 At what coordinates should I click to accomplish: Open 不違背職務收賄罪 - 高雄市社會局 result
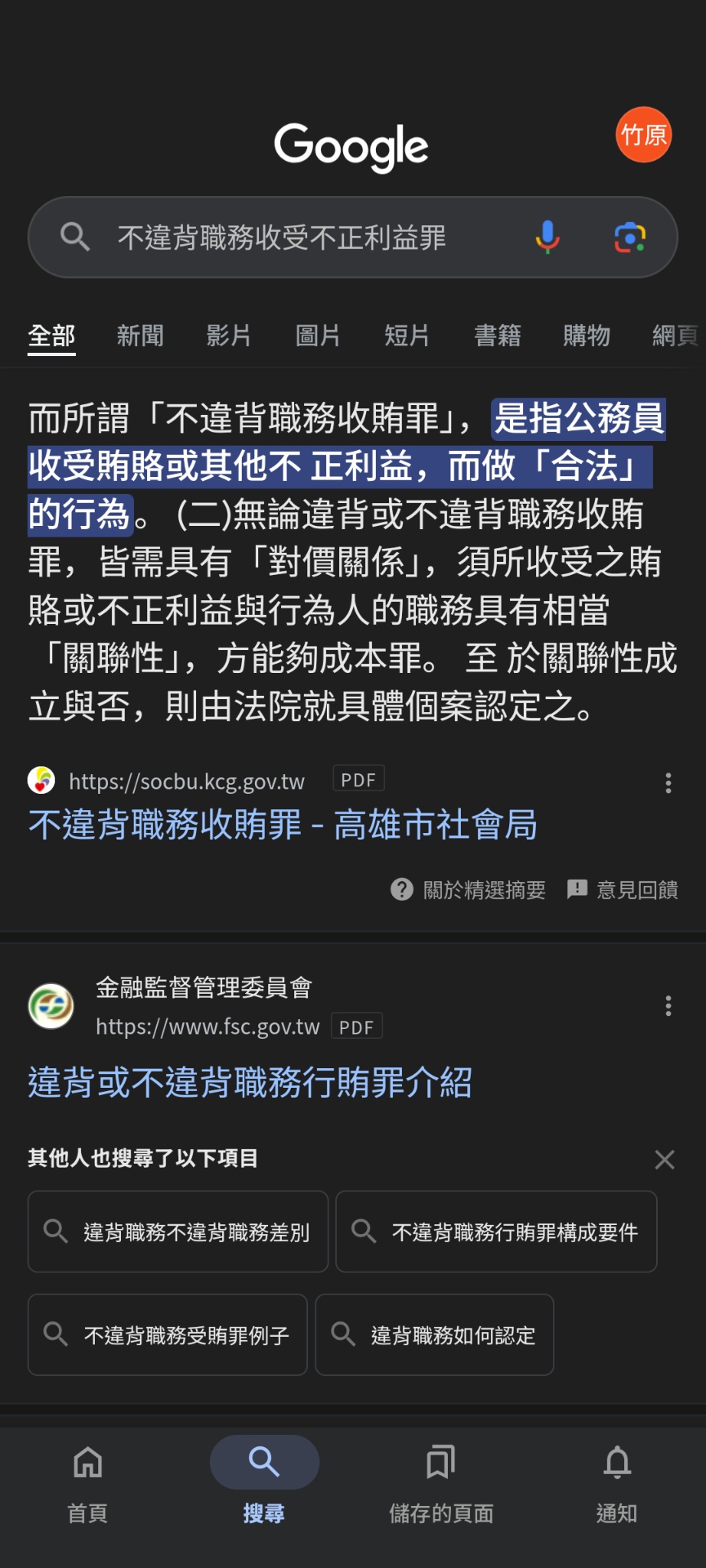(x=283, y=825)
